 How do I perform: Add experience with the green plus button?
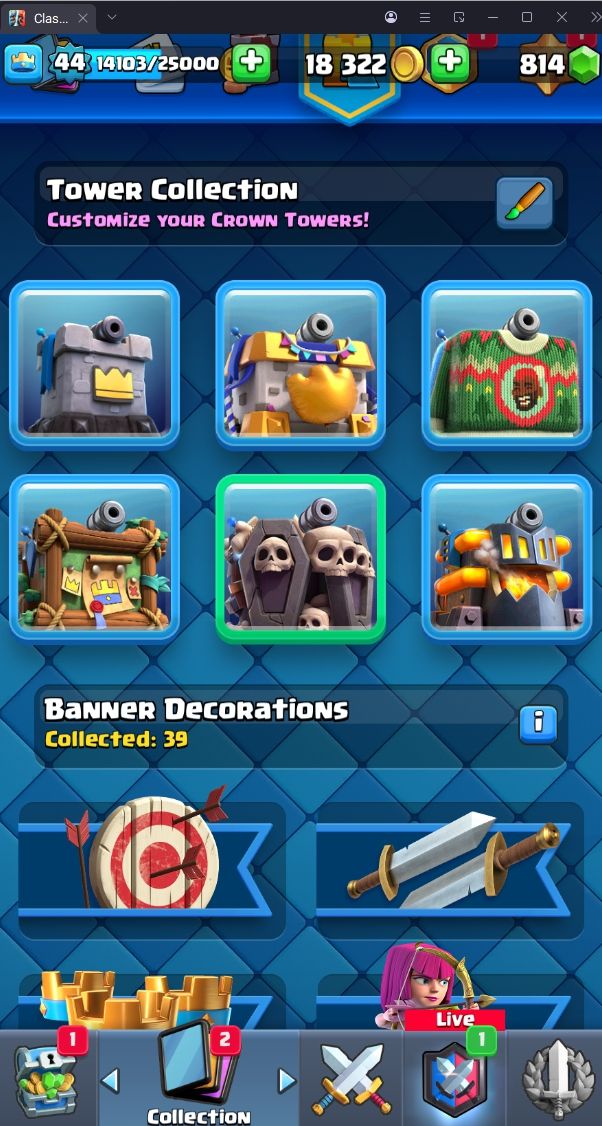click(251, 63)
